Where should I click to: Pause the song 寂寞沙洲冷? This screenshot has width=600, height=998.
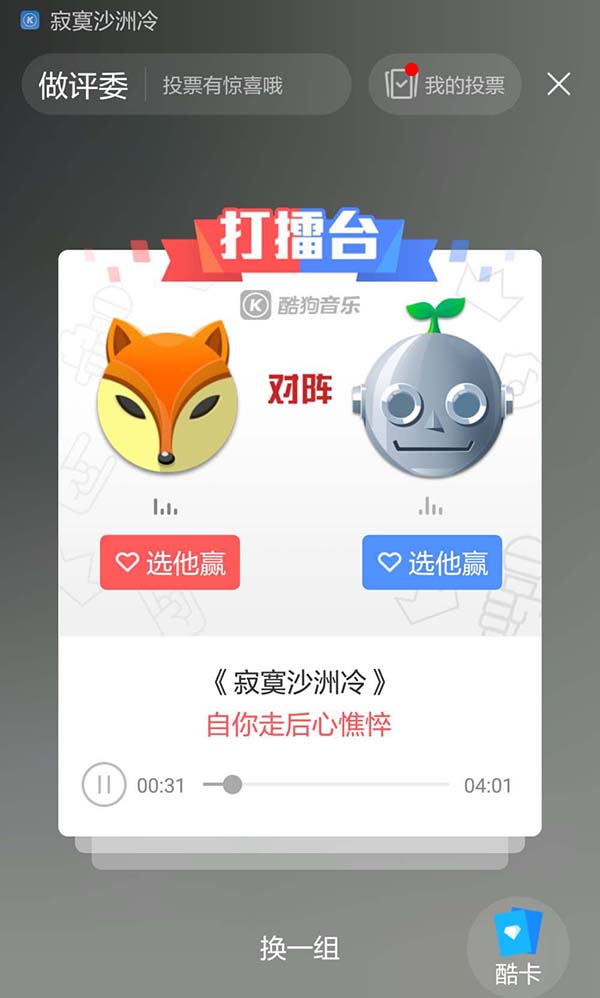[104, 785]
